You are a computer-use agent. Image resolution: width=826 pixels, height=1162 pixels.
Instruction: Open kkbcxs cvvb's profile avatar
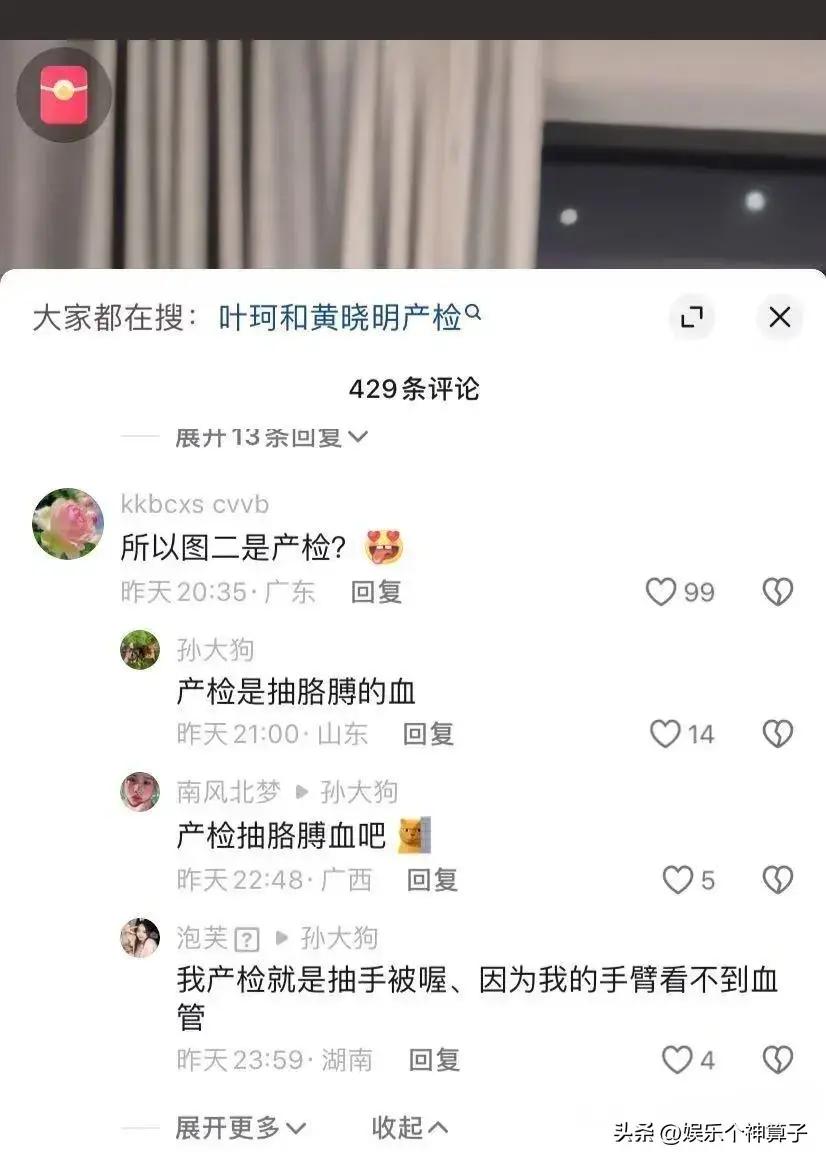point(68,524)
